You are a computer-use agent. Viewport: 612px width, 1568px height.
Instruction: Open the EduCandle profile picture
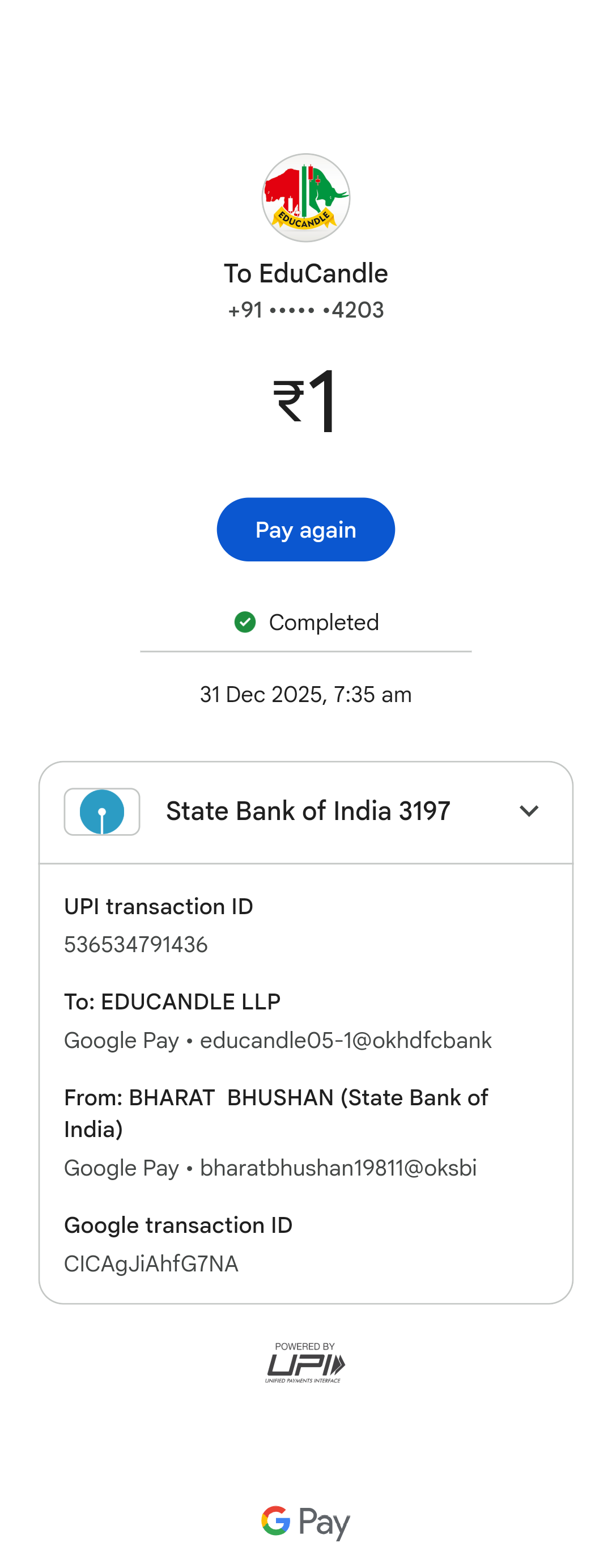coord(305,198)
